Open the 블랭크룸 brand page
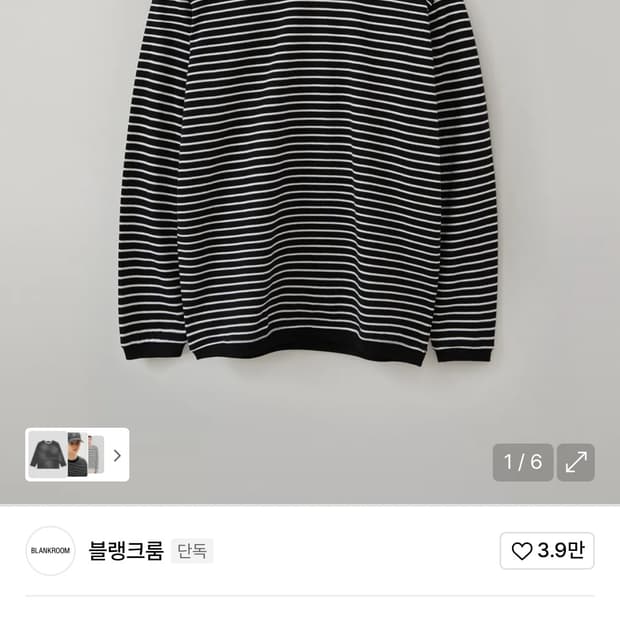620x620 pixels. click(x=126, y=550)
